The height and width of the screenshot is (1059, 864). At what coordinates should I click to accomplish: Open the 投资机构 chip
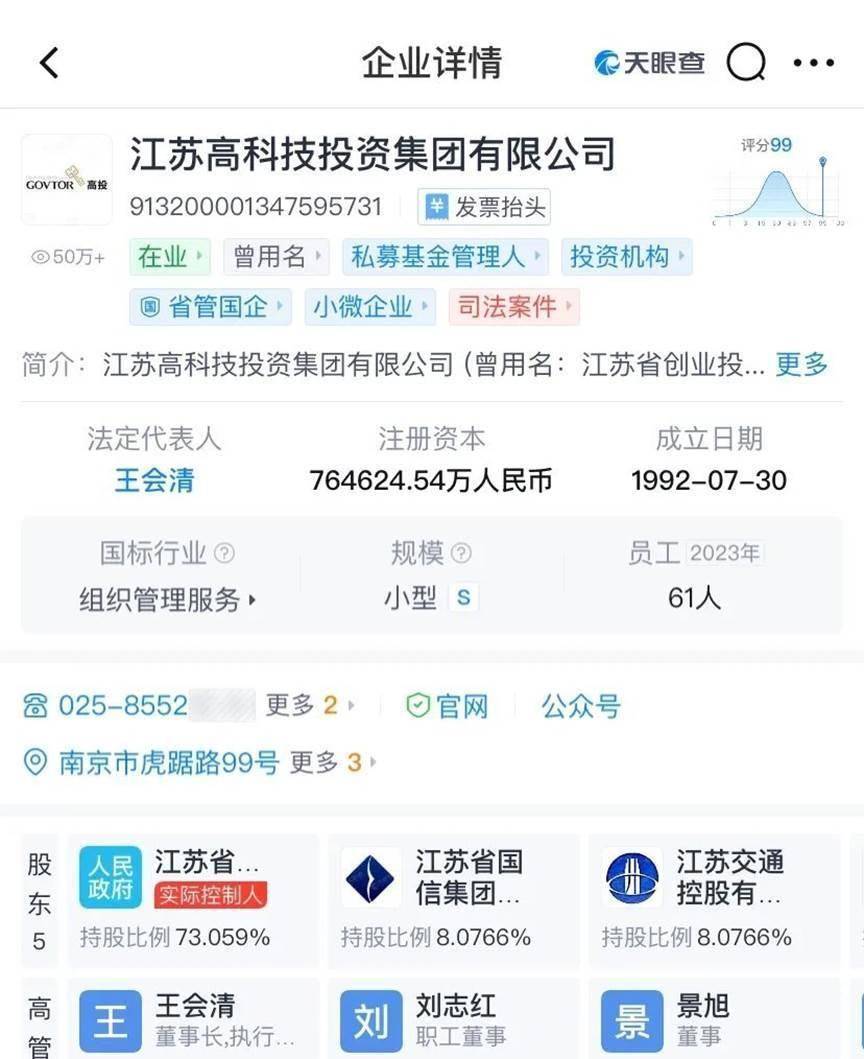click(626, 257)
